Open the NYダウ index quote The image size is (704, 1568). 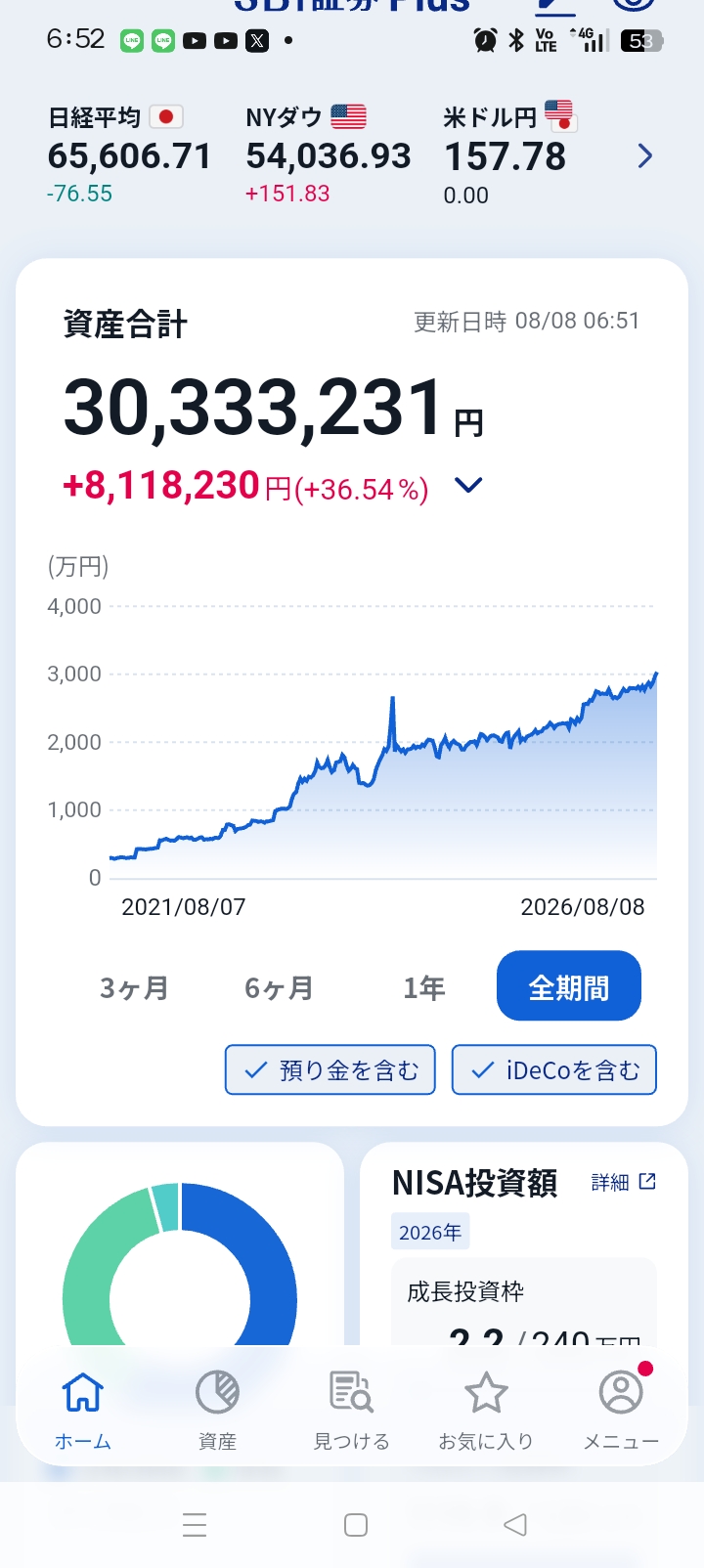point(329,156)
